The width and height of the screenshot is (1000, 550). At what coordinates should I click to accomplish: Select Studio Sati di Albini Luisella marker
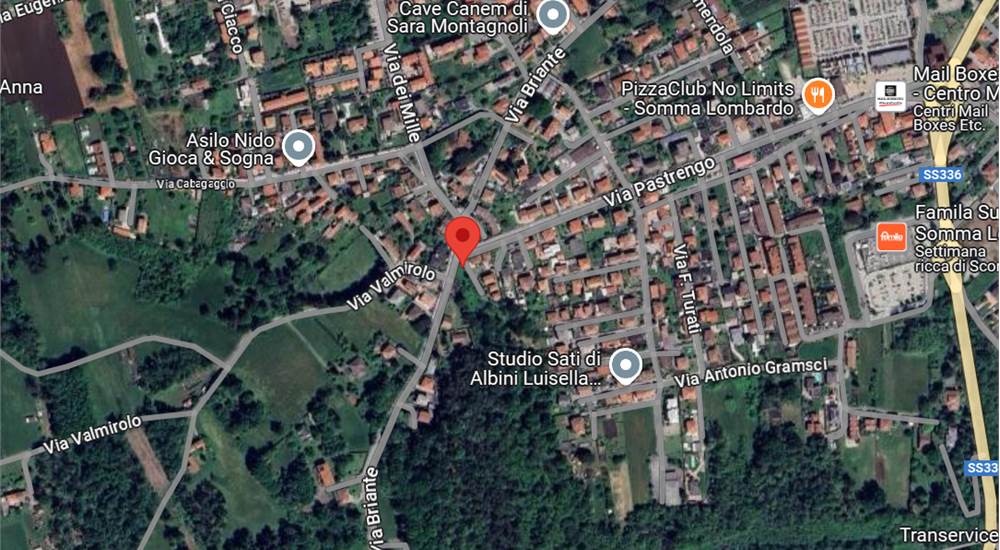(x=626, y=366)
